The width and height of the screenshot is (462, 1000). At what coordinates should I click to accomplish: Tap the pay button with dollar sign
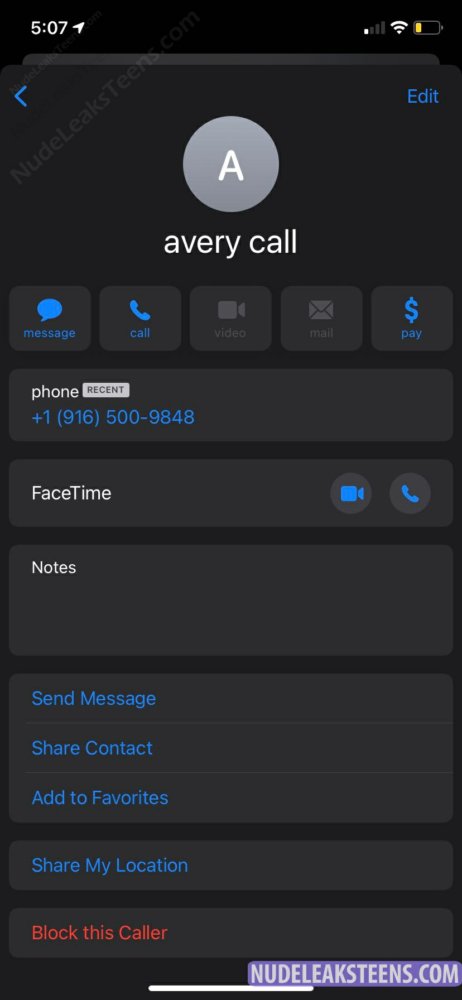[x=412, y=318]
